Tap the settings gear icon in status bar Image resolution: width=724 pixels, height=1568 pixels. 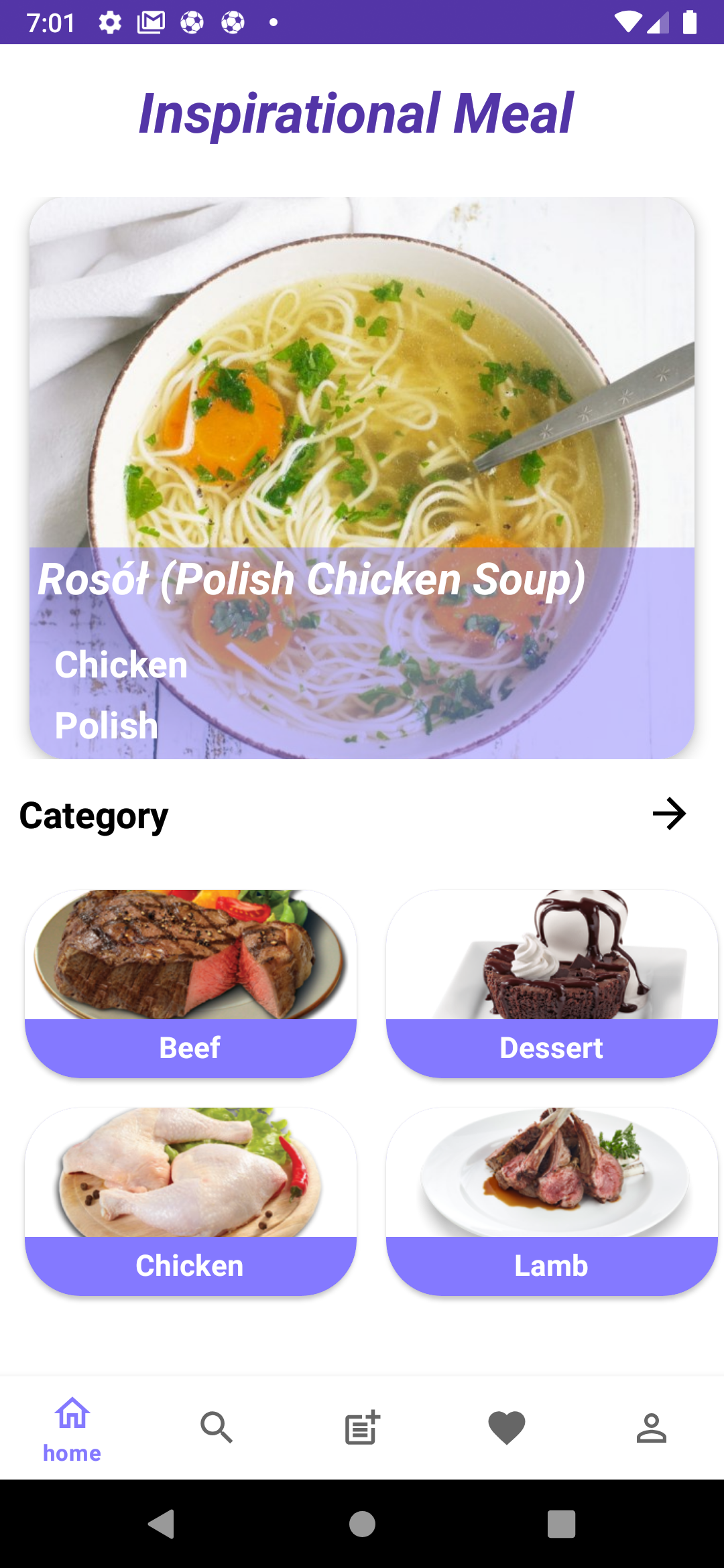pyautogui.click(x=109, y=22)
